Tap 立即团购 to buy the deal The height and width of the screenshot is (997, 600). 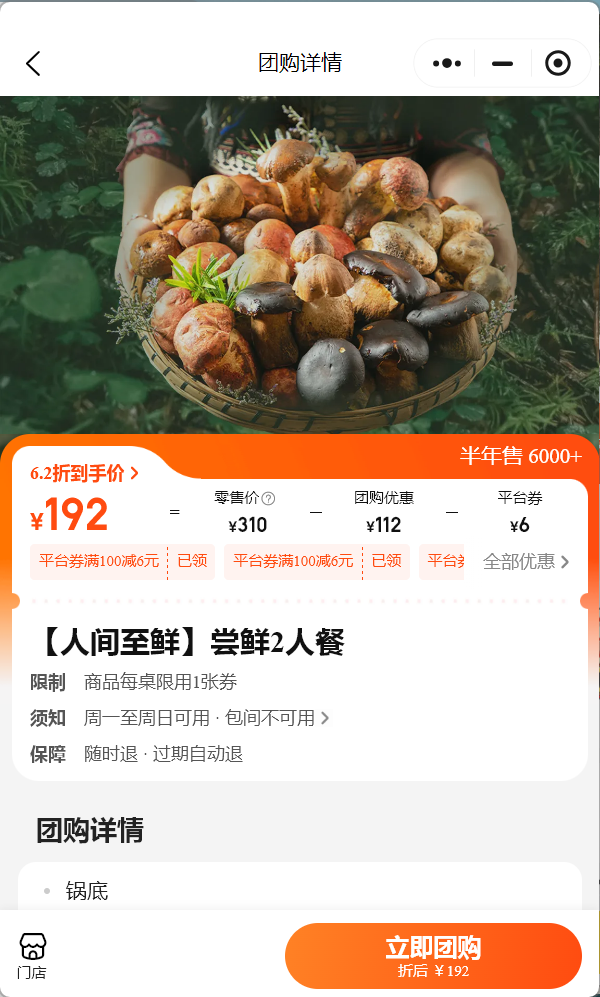tap(433, 956)
